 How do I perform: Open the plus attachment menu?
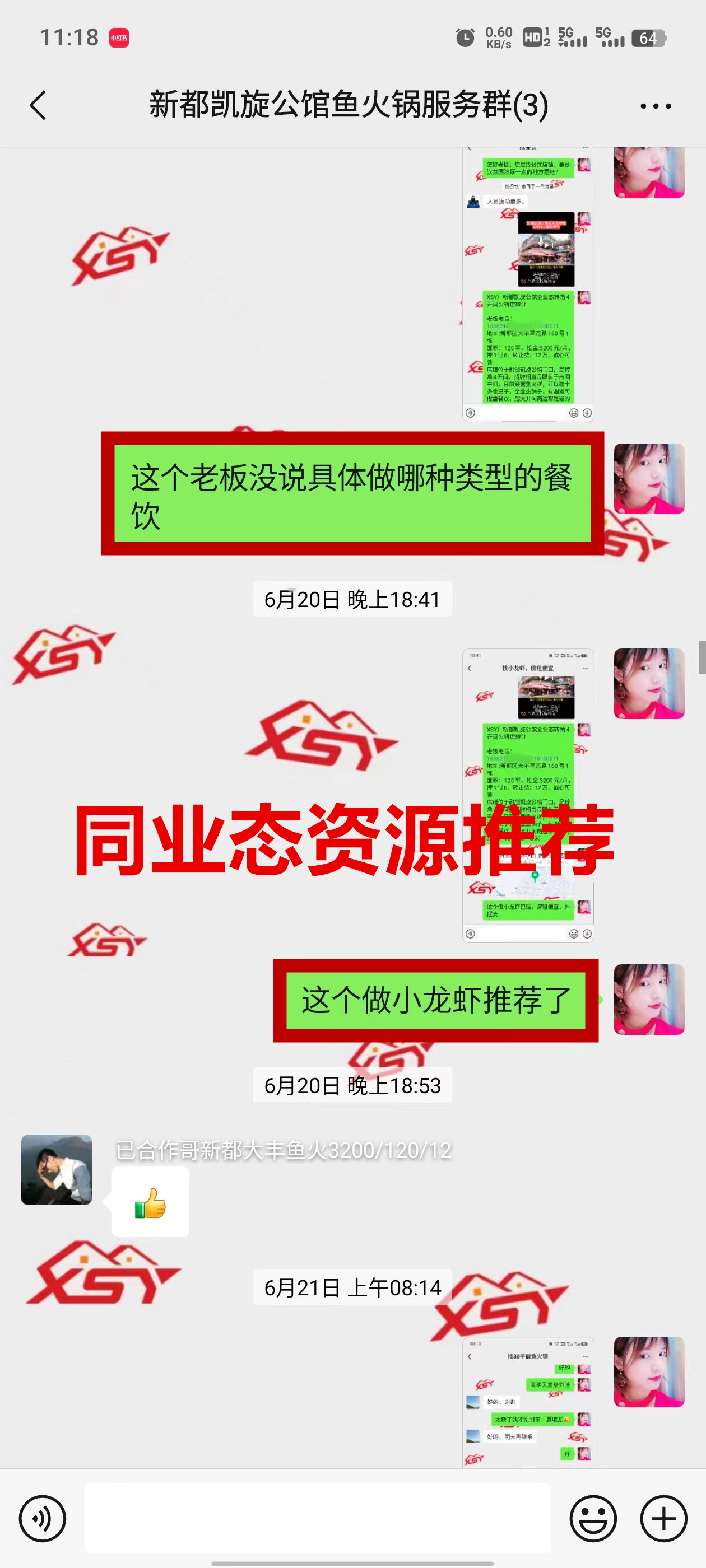click(x=663, y=1519)
